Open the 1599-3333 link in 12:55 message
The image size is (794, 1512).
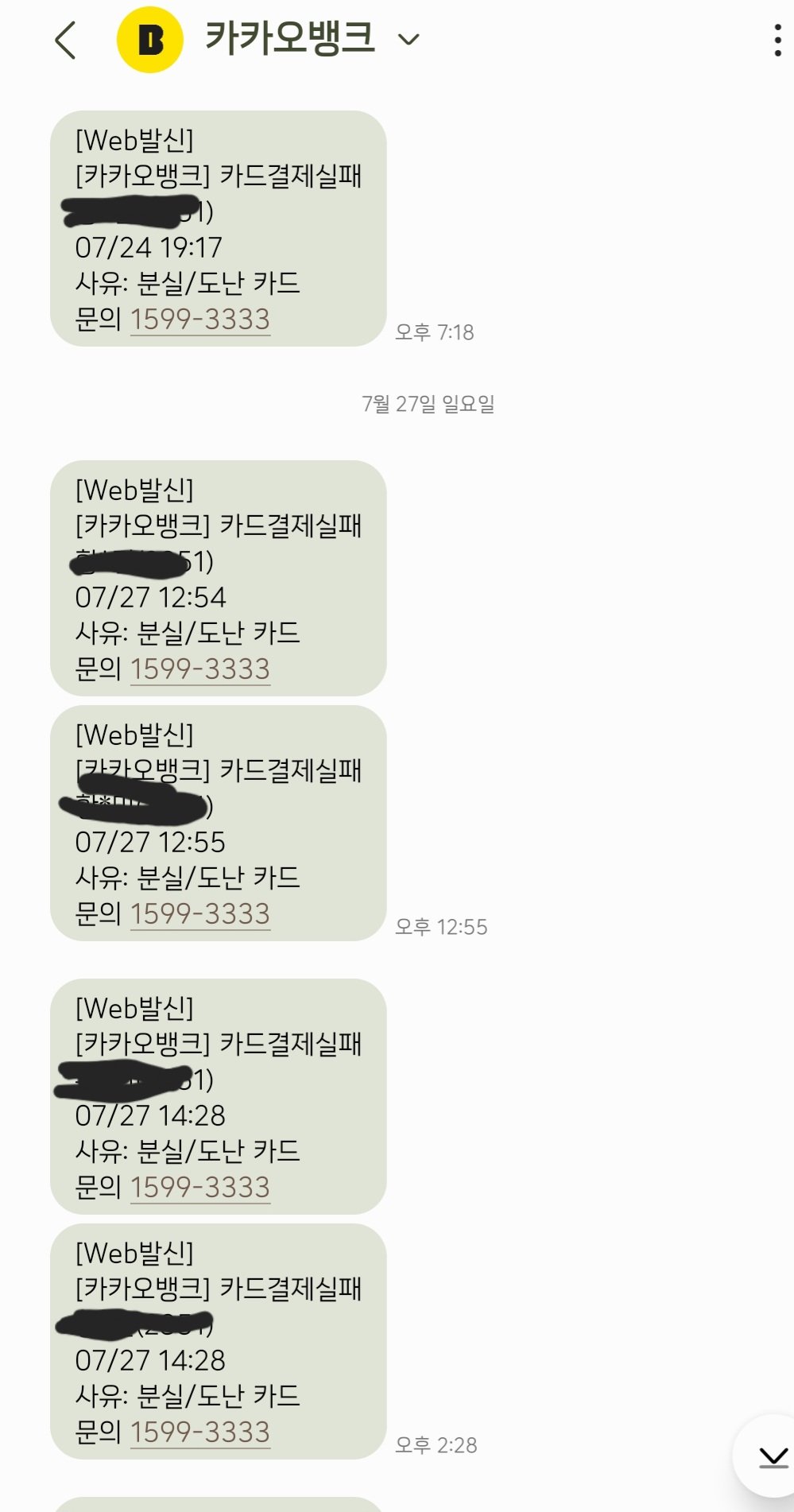click(200, 914)
